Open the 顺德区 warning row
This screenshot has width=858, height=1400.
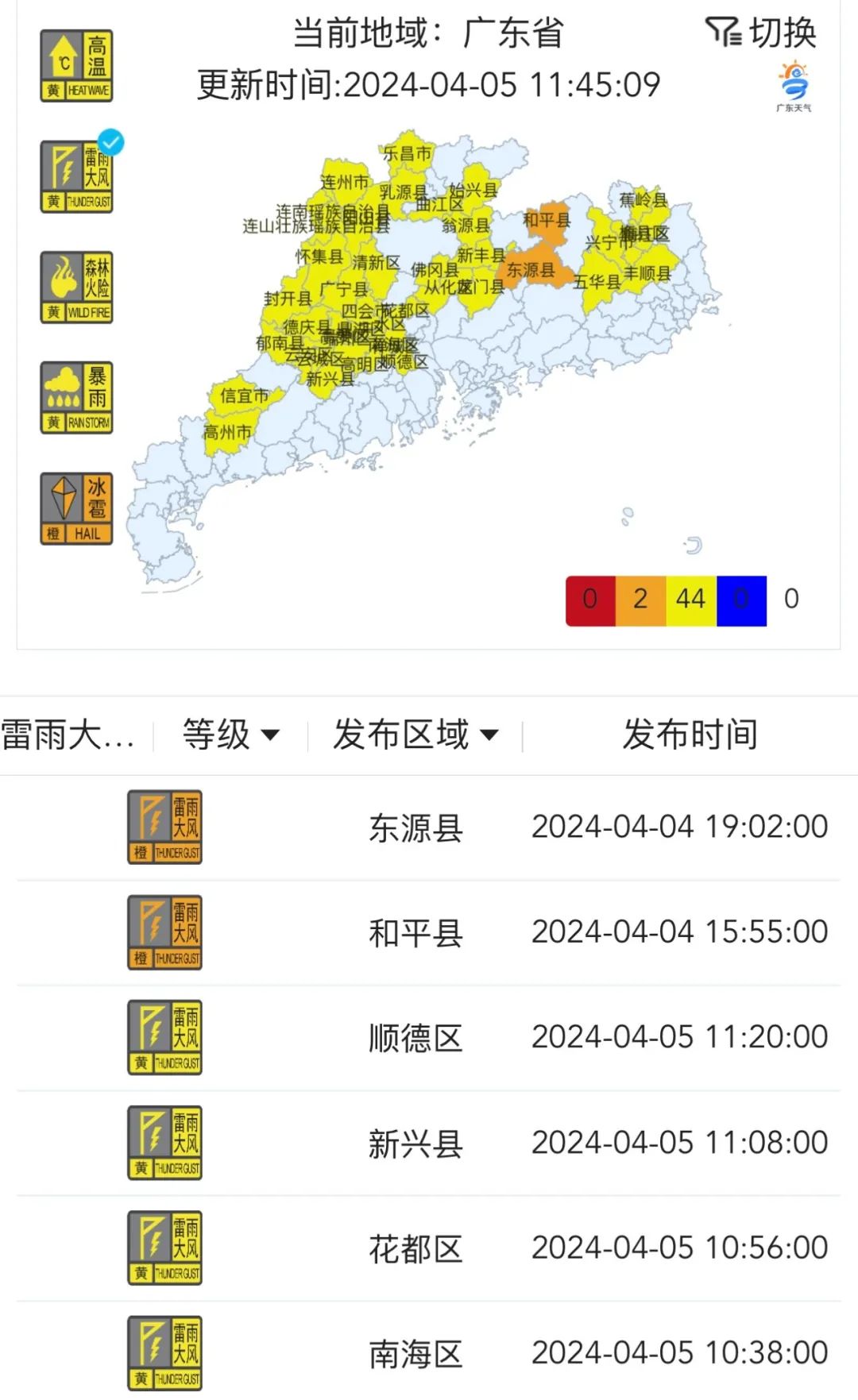429,1038
